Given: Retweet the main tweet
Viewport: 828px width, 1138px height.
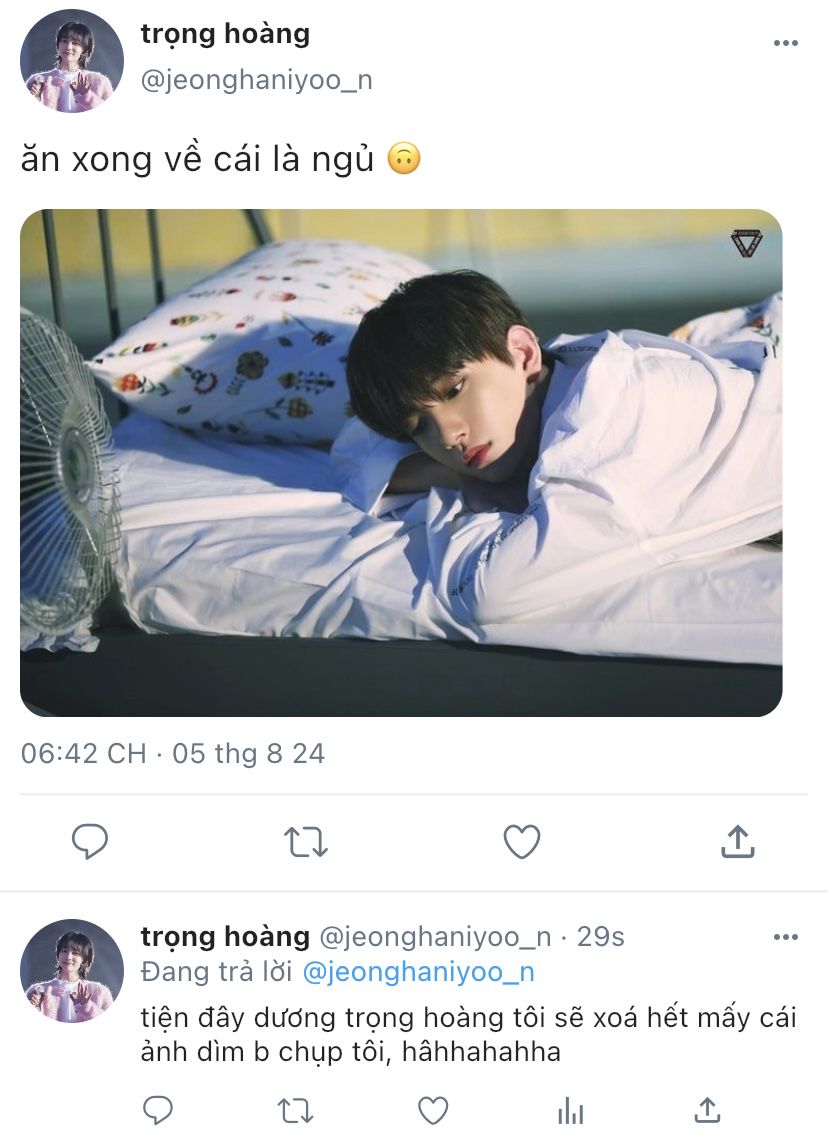Looking at the screenshot, I should tap(306, 842).
